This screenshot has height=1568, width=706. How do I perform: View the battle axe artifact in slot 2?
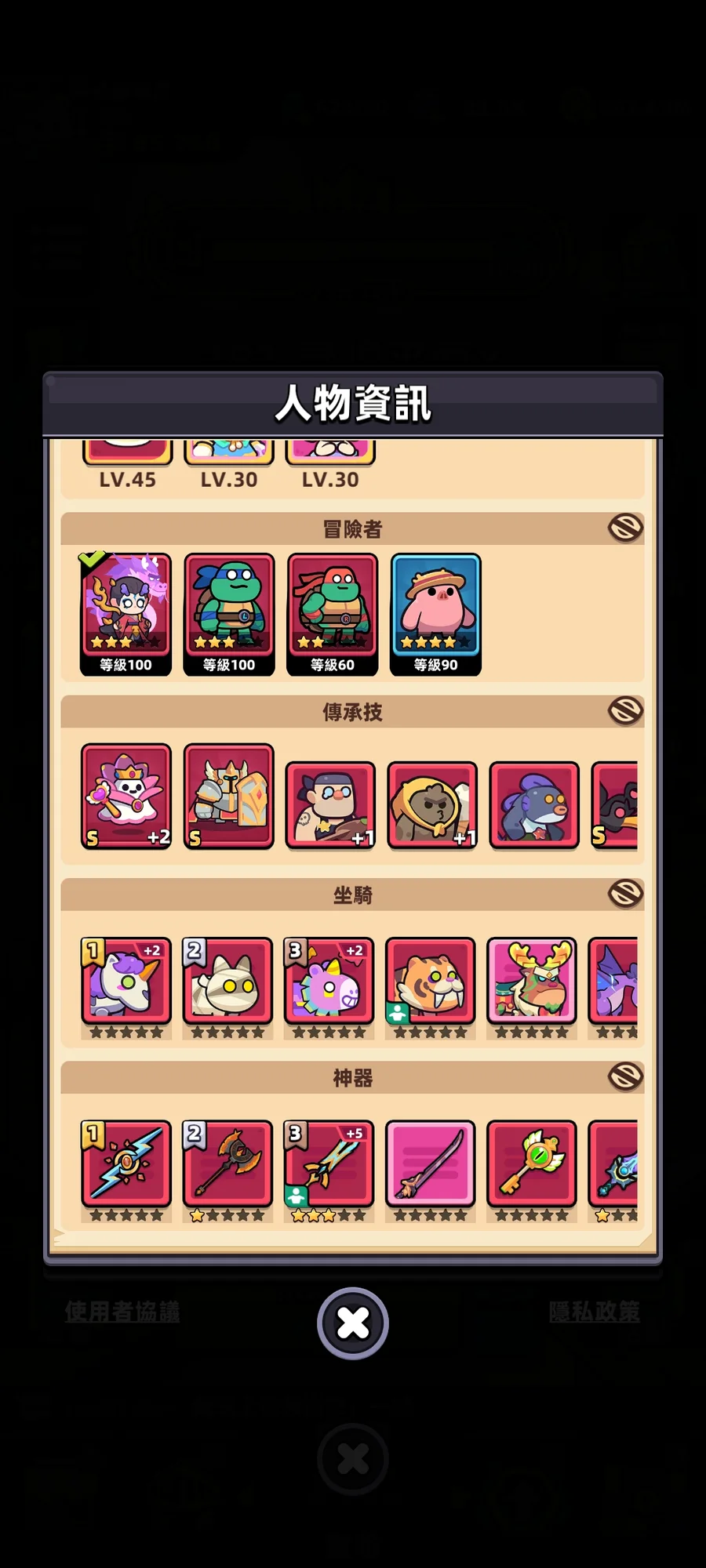227,1163
